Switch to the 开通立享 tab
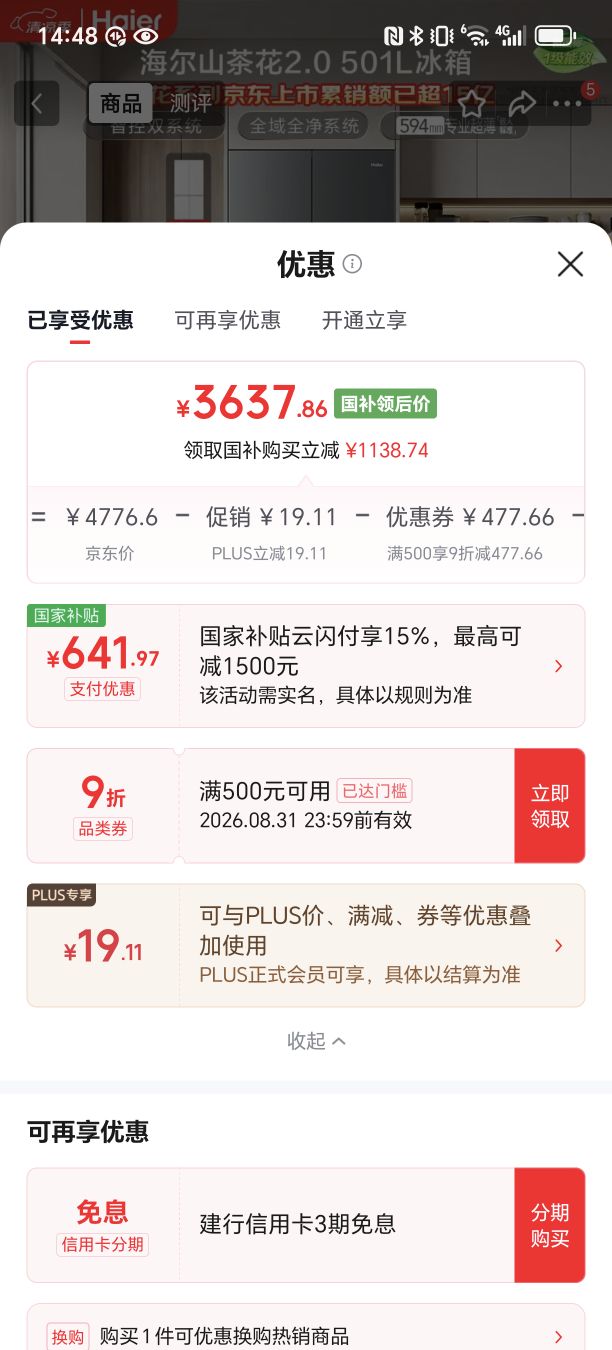Screen dimensions: 612x1350 click(x=364, y=320)
